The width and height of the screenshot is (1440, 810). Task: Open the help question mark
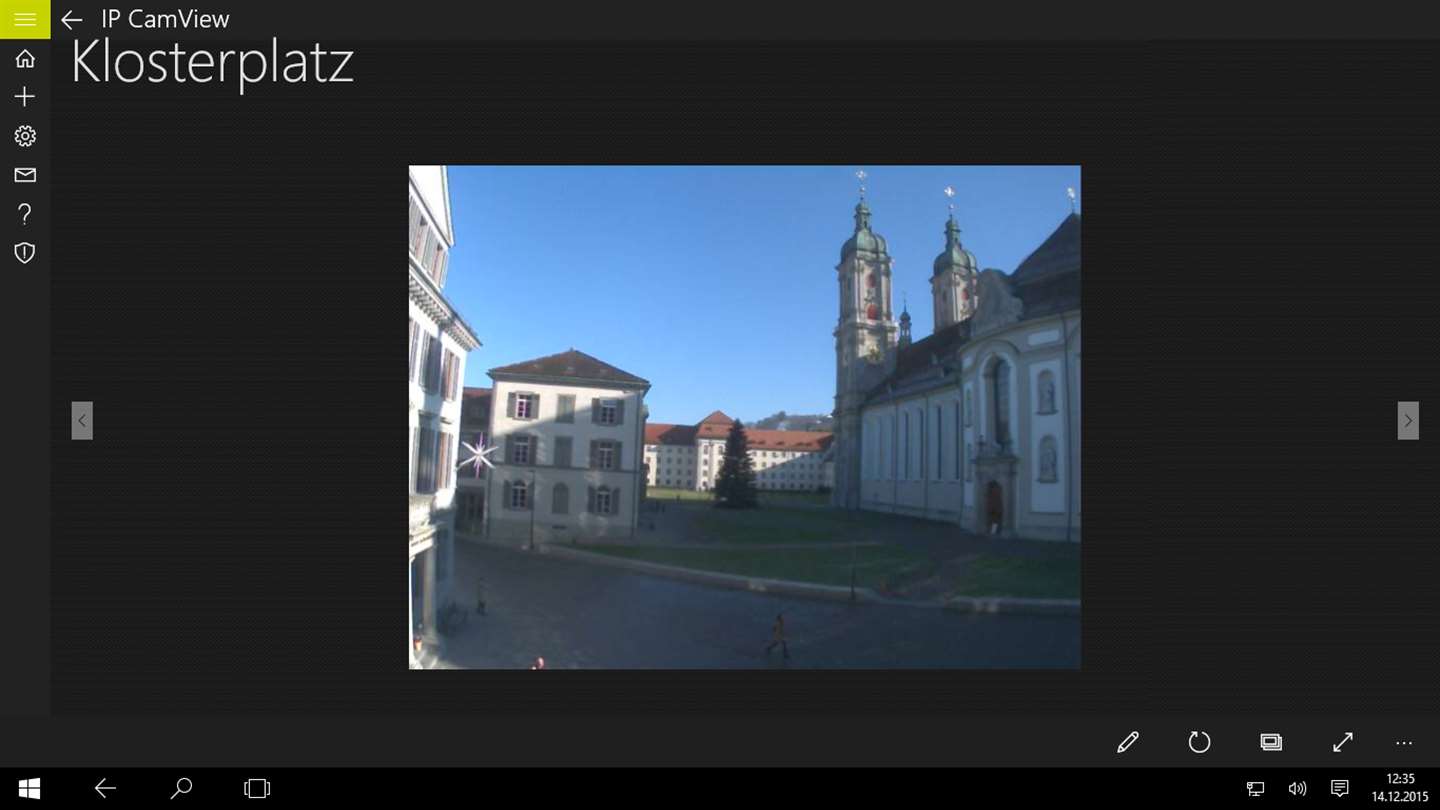(x=25, y=214)
